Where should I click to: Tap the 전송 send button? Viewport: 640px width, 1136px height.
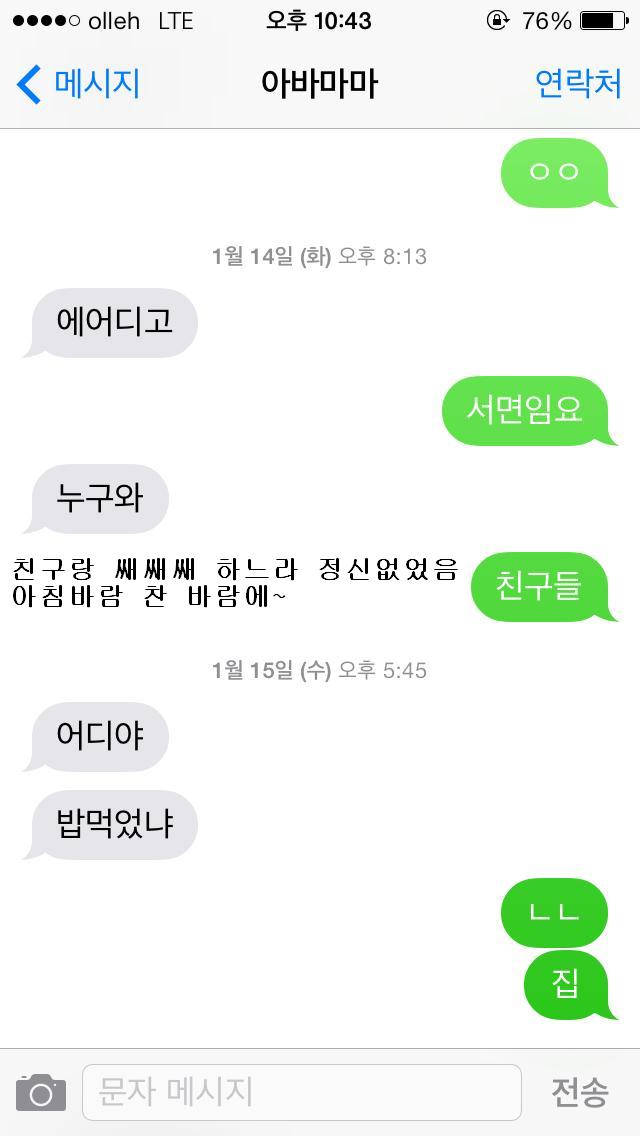click(579, 1092)
